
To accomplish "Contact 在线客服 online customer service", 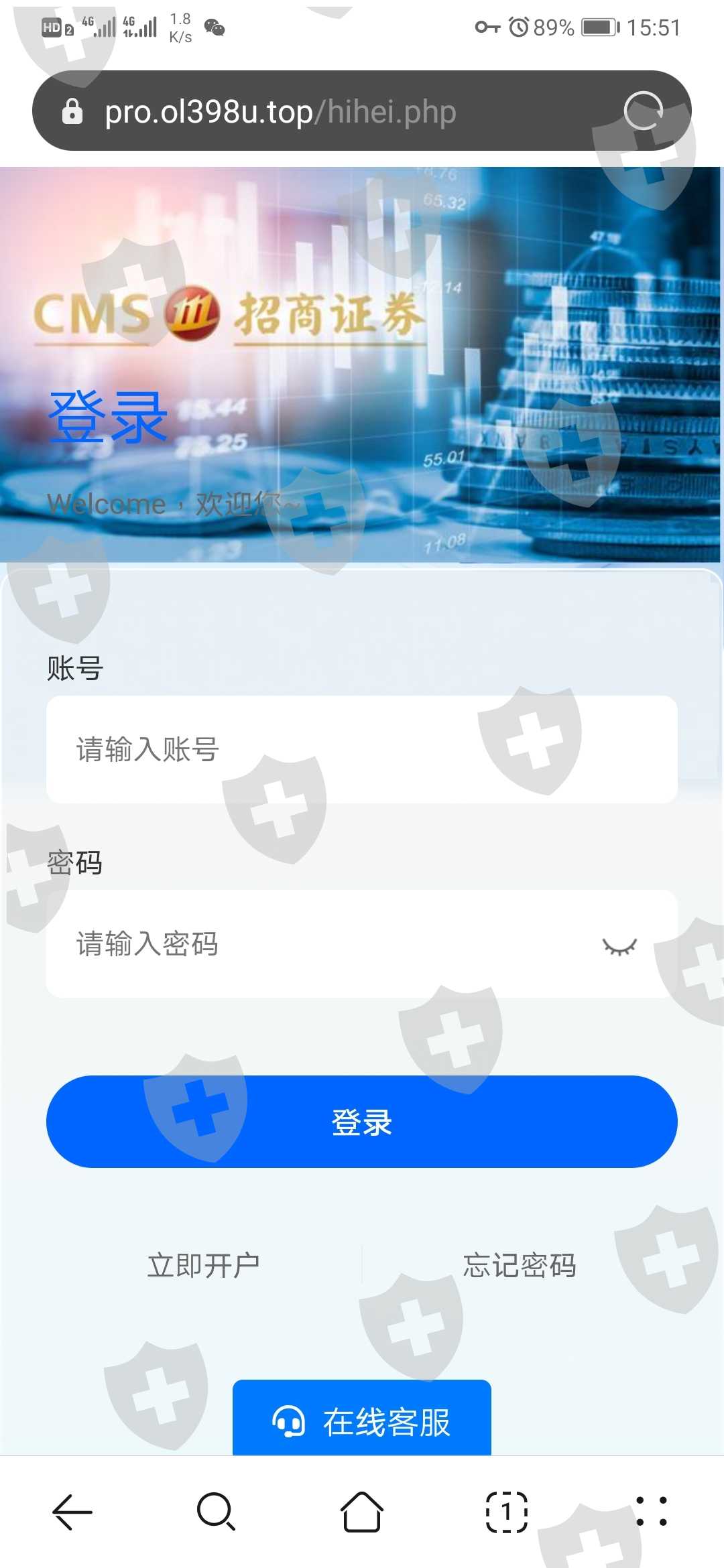I will 362,1418.
